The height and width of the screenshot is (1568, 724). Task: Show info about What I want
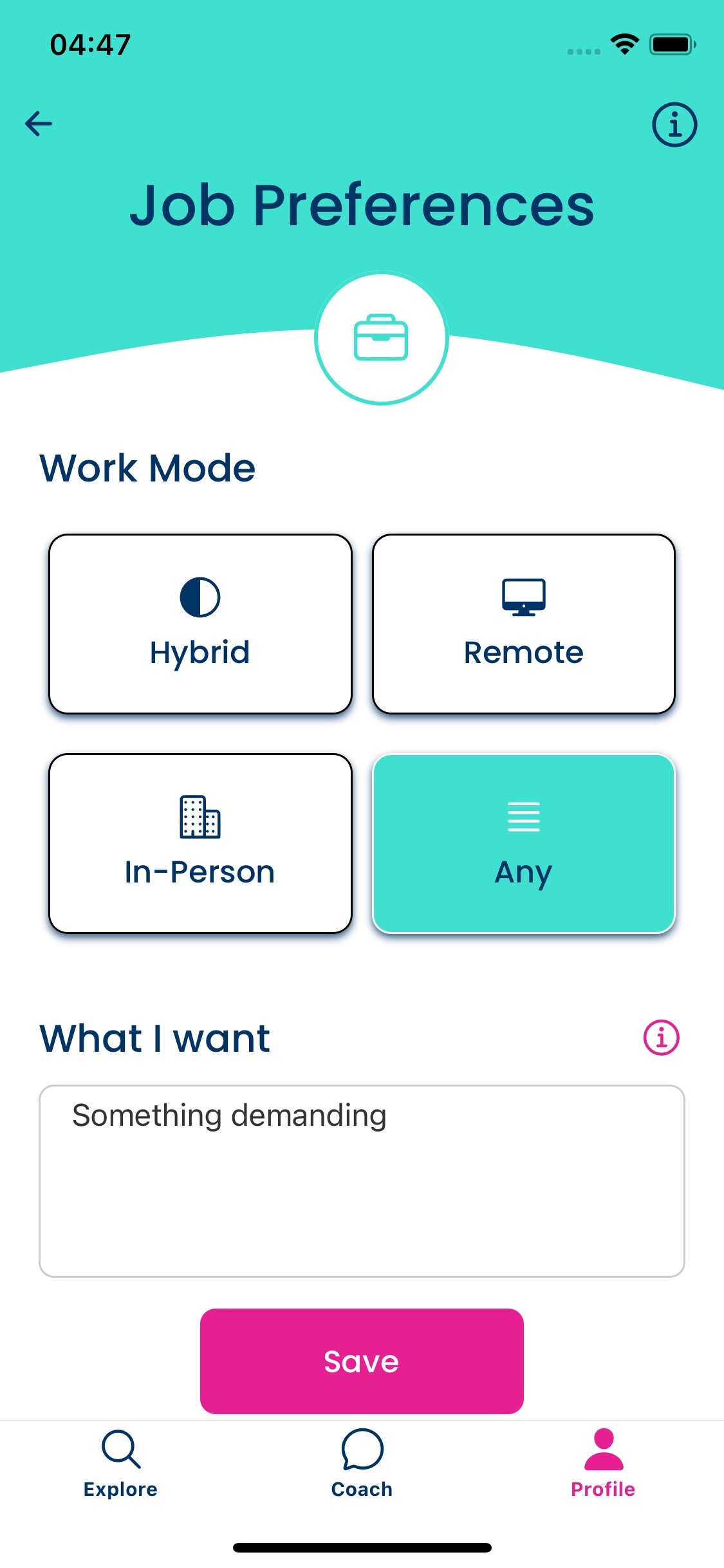(661, 1038)
